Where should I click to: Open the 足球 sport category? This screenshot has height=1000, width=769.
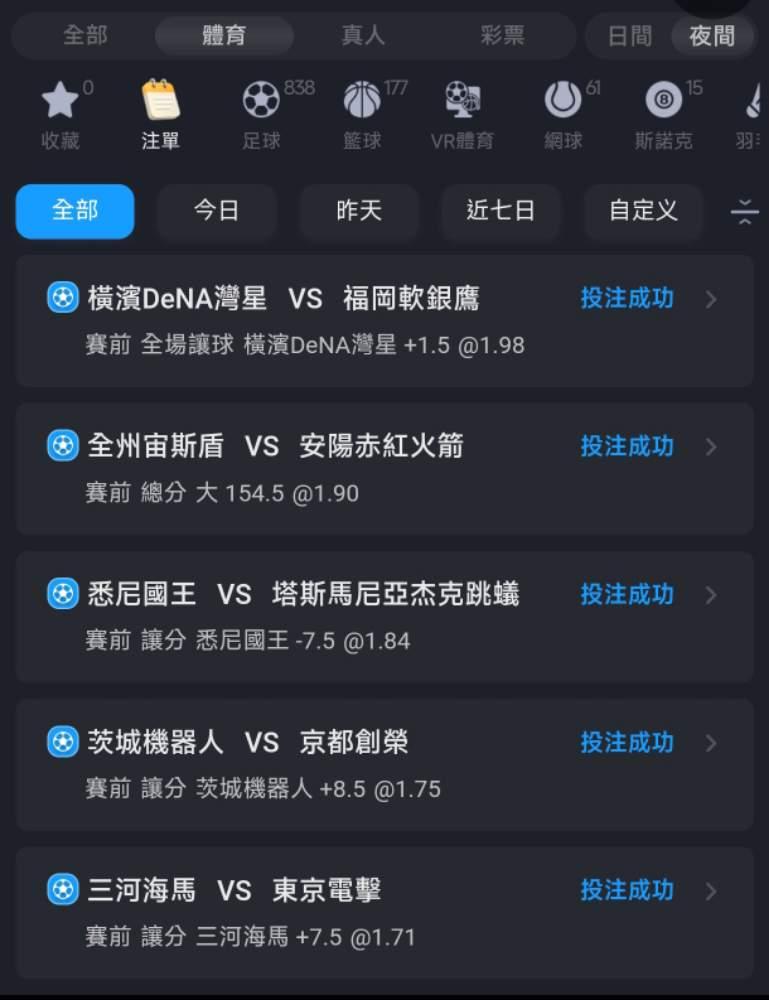262,115
